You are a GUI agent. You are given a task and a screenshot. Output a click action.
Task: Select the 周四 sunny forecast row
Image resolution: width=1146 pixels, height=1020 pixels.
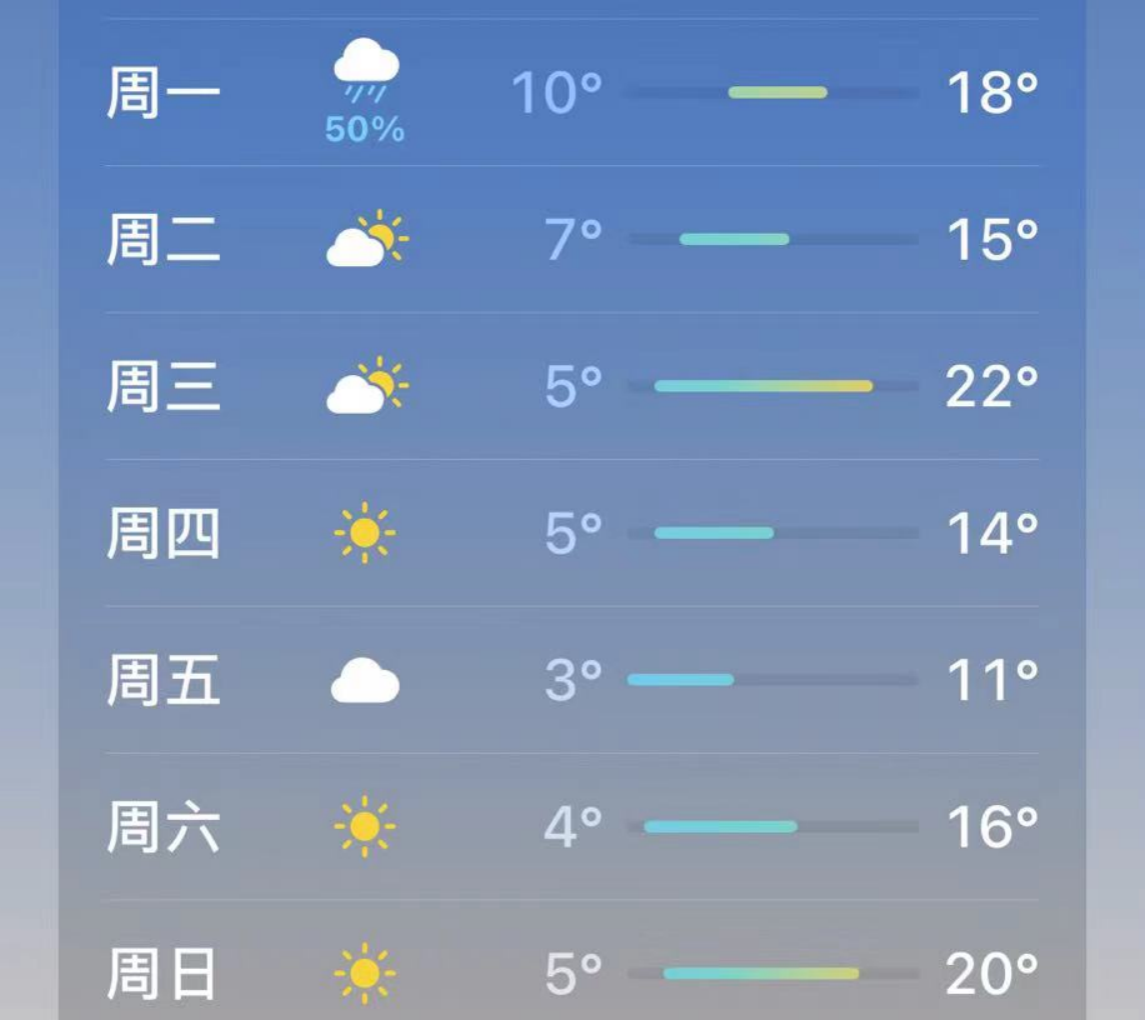[x=572, y=533]
